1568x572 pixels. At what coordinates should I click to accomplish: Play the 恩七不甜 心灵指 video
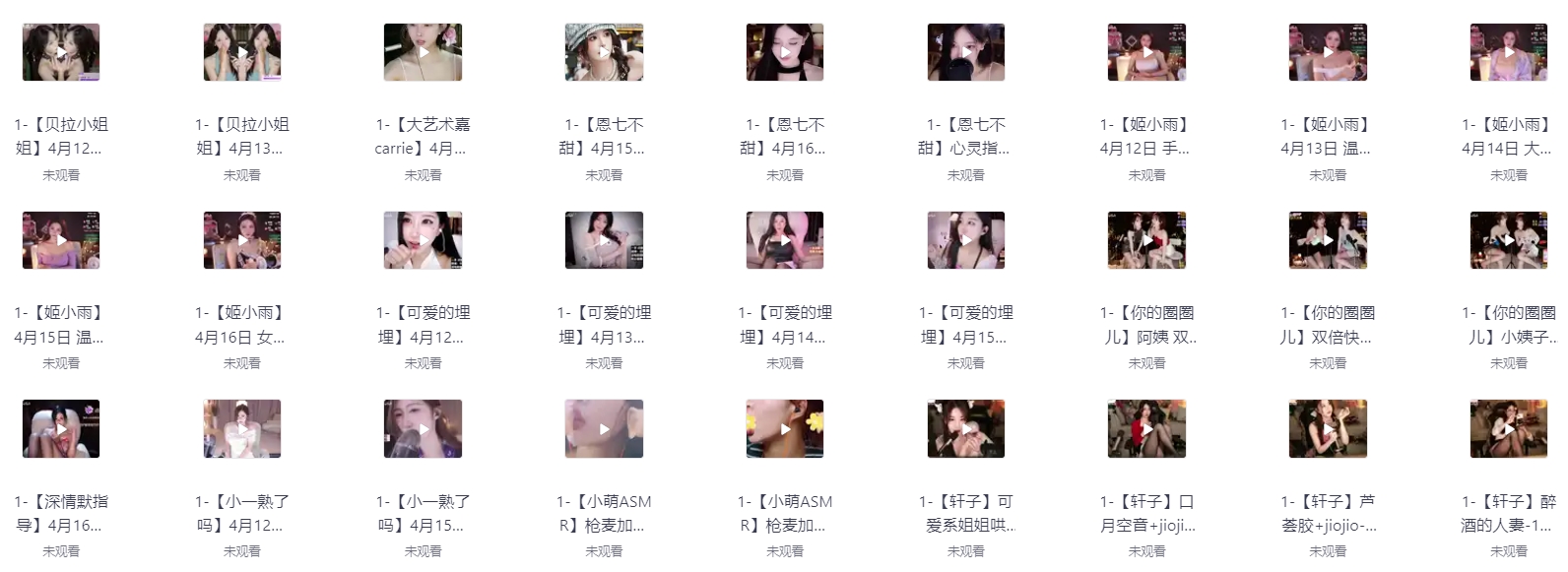(966, 53)
